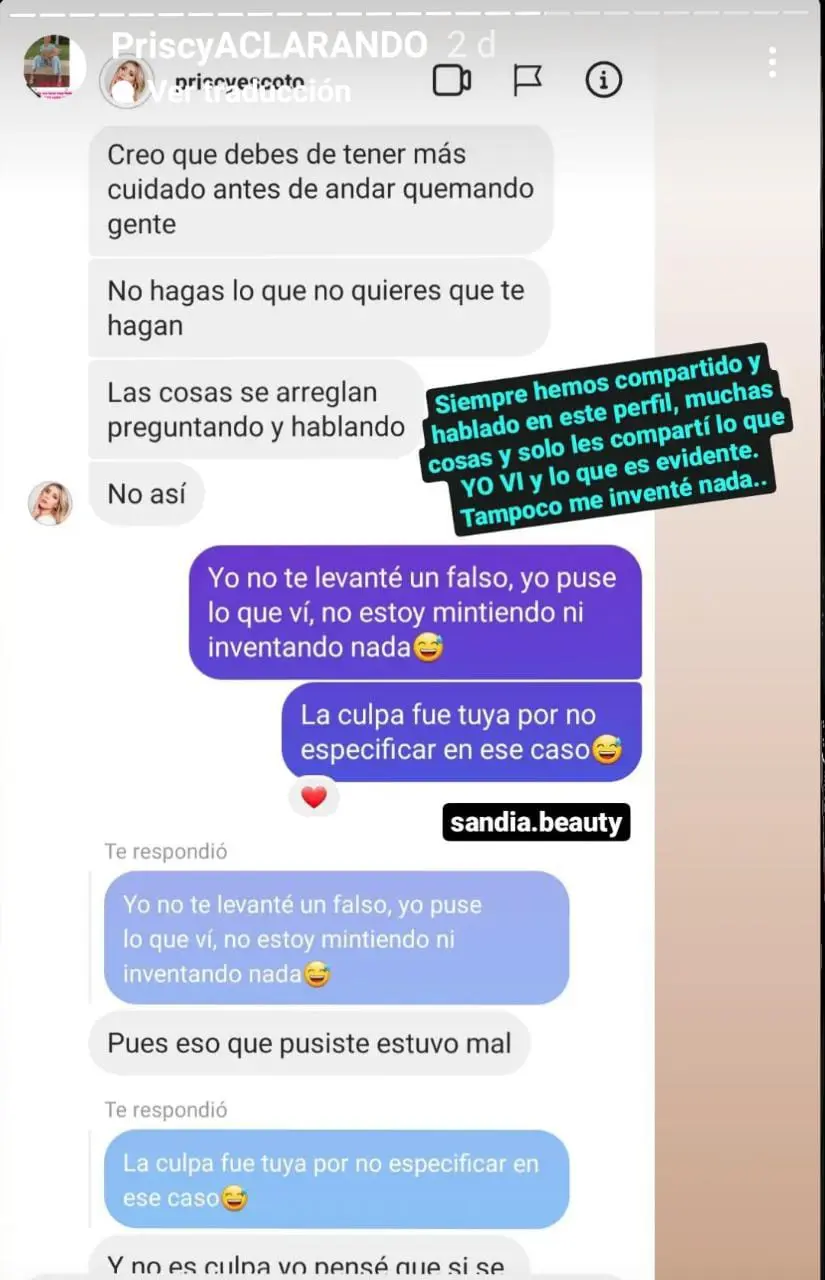Open the sandia.beauty mention sticker
The image size is (825, 1280).
[536, 823]
